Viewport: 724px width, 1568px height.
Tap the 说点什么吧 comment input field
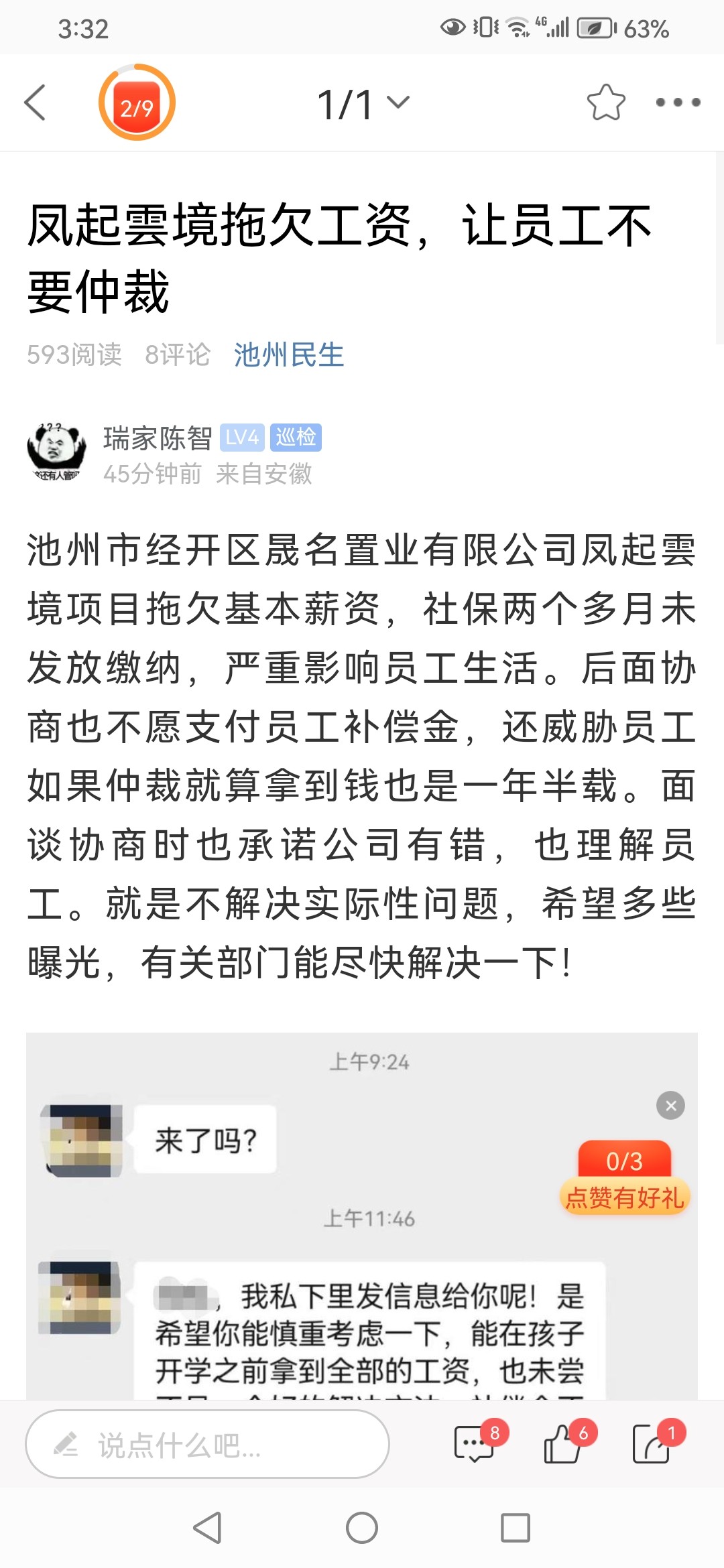tap(208, 1444)
